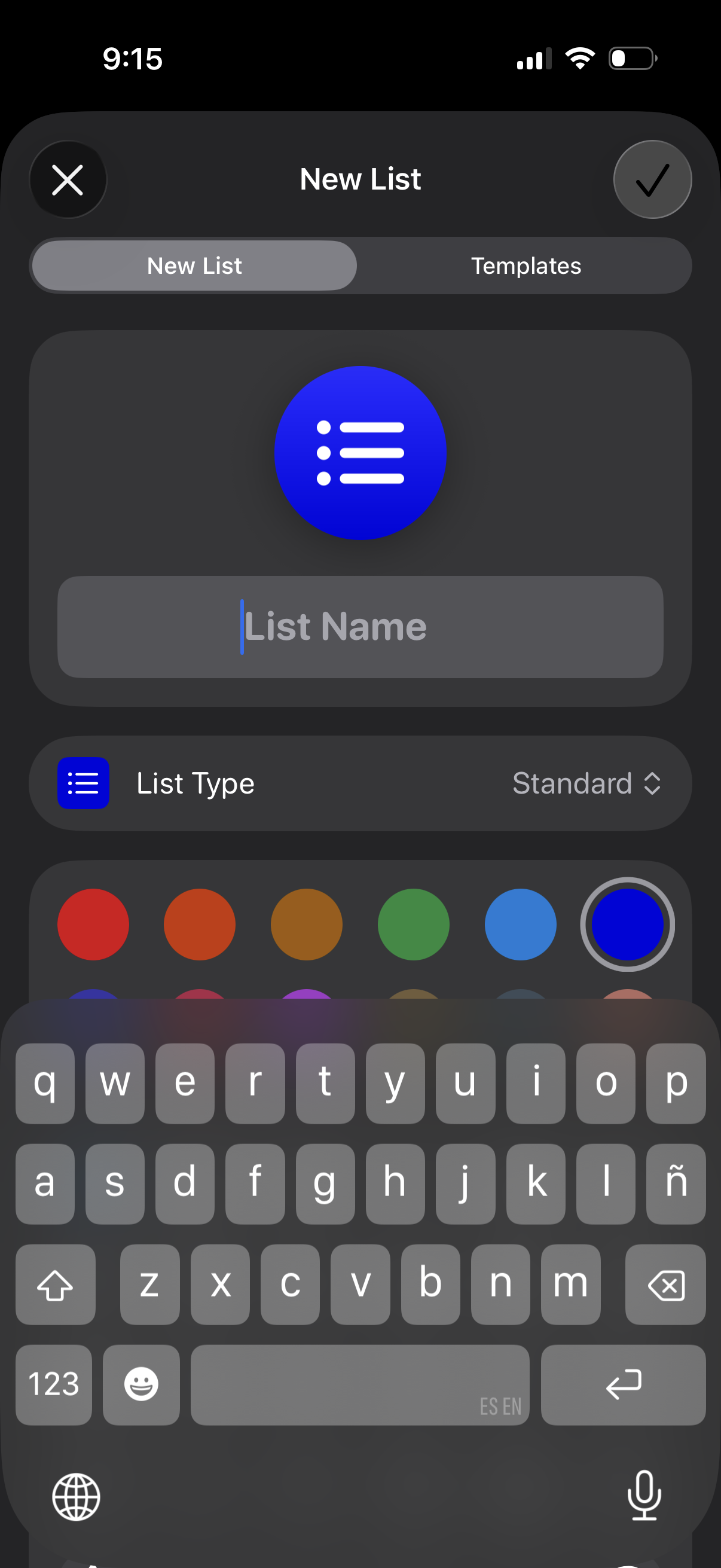
Task: Dismiss the New List sheet with X
Action: click(67, 179)
